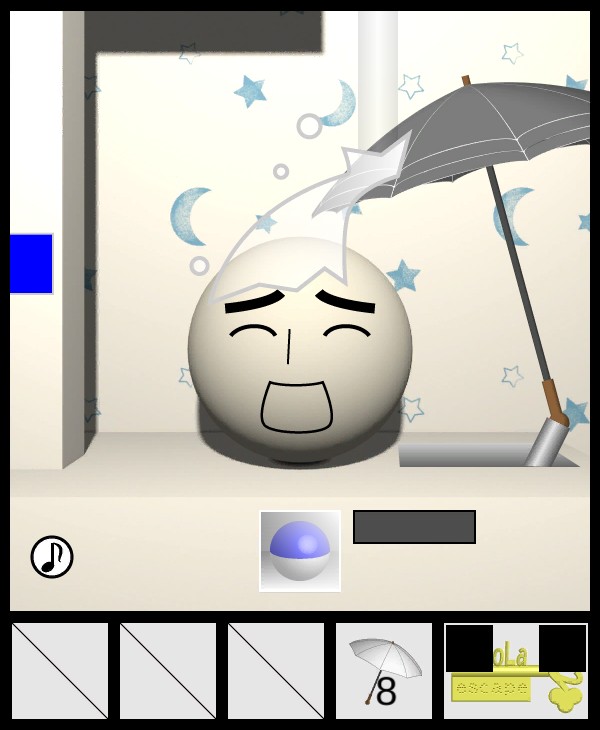Select the umbrella in the inventory

[x=383, y=671]
